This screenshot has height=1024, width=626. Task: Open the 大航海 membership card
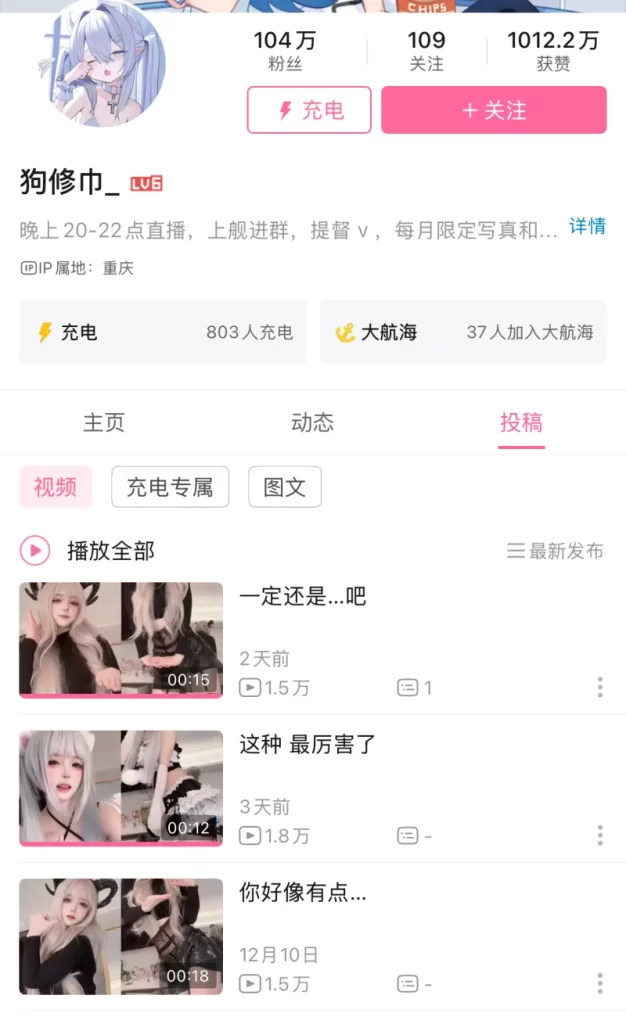463,332
